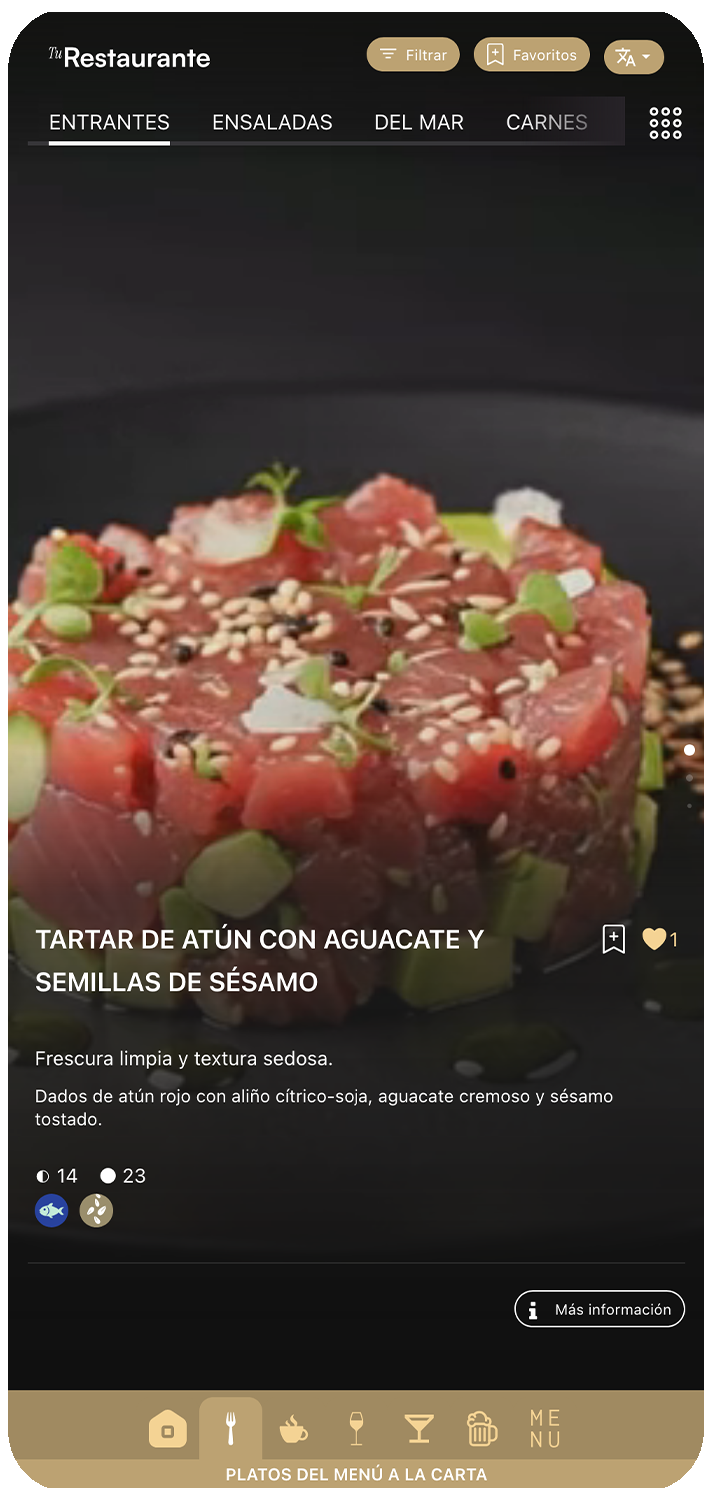Open the wine glass section
This screenshot has height=1500, width=712.
pyautogui.click(x=356, y=1429)
